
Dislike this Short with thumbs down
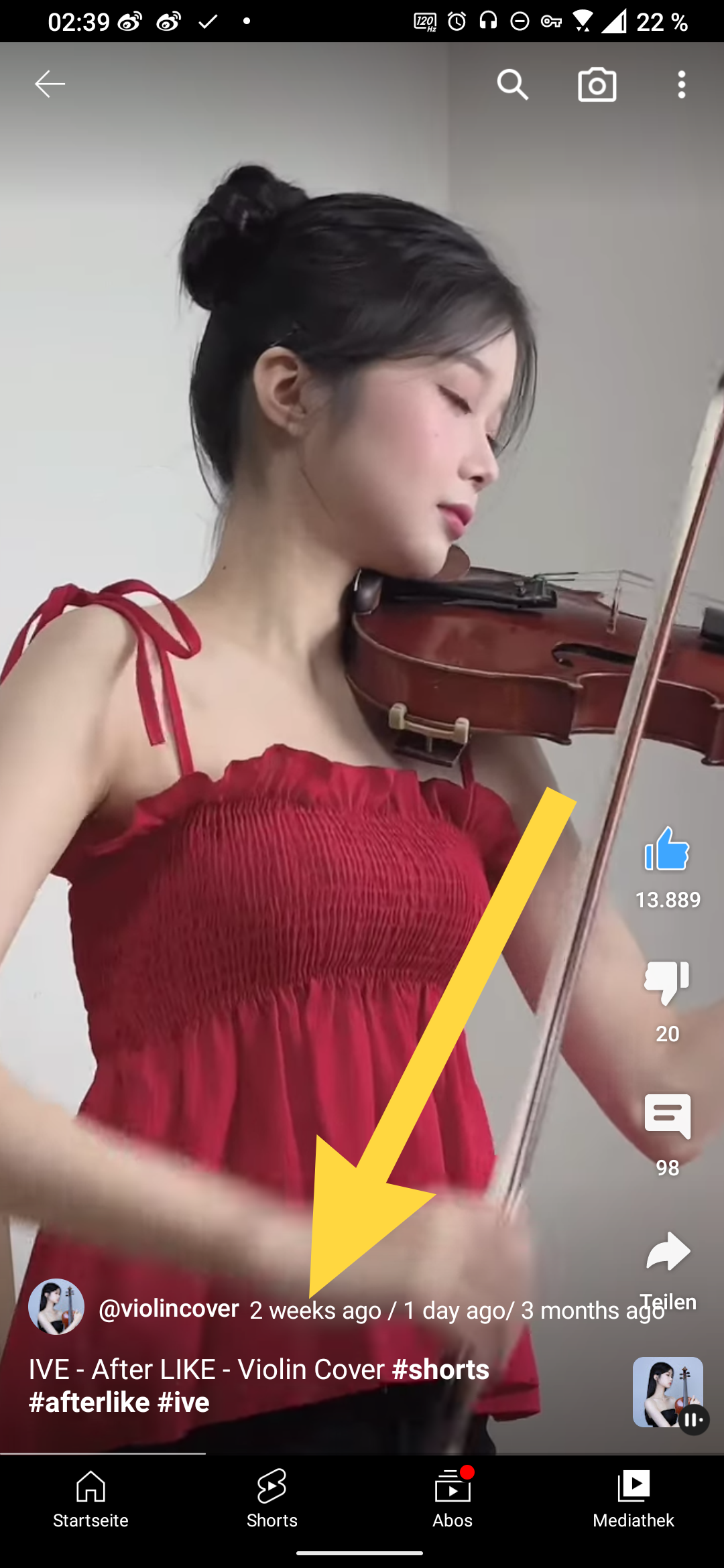(x=667, y=983)
